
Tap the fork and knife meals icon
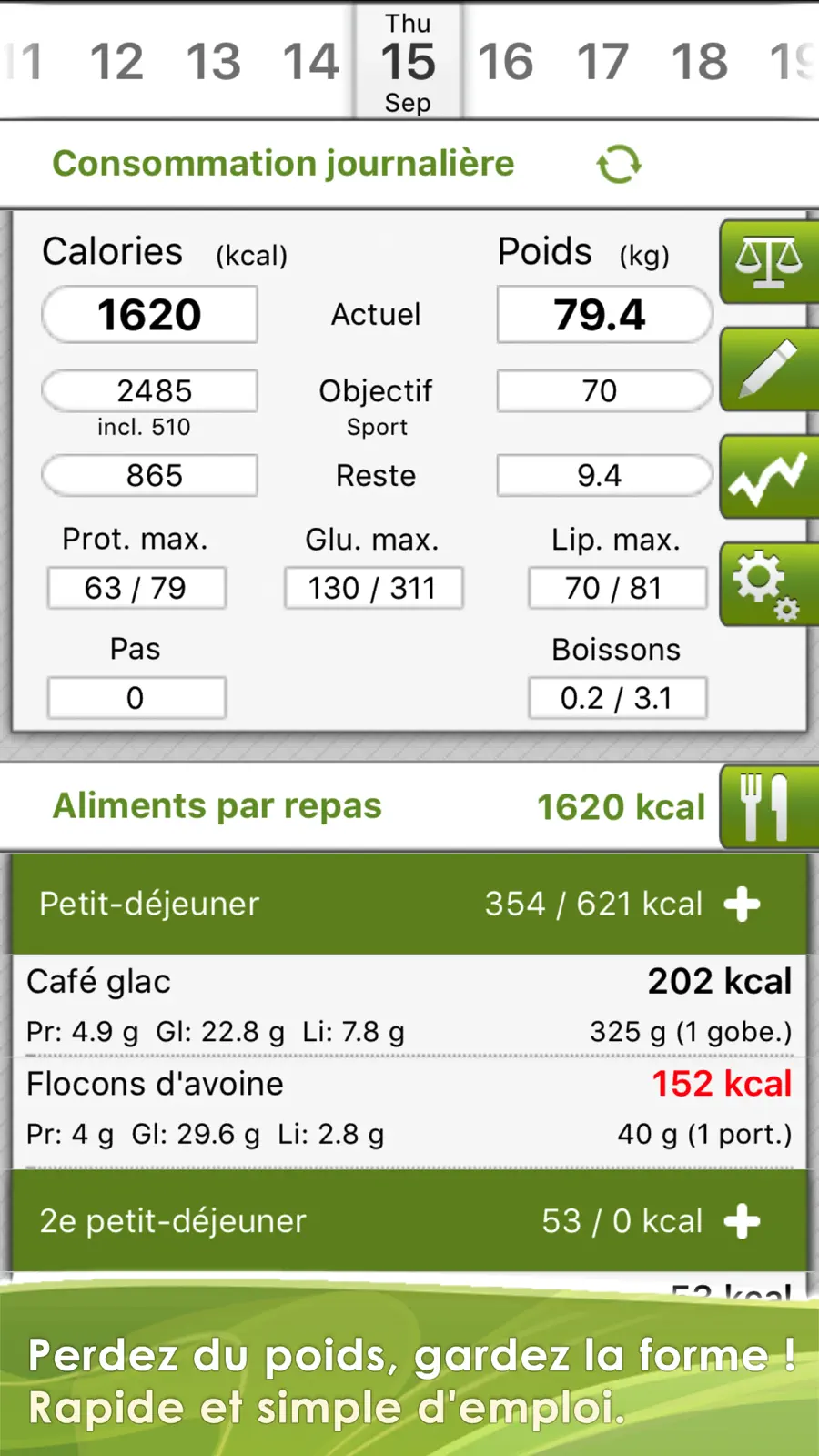click(769, 807)
